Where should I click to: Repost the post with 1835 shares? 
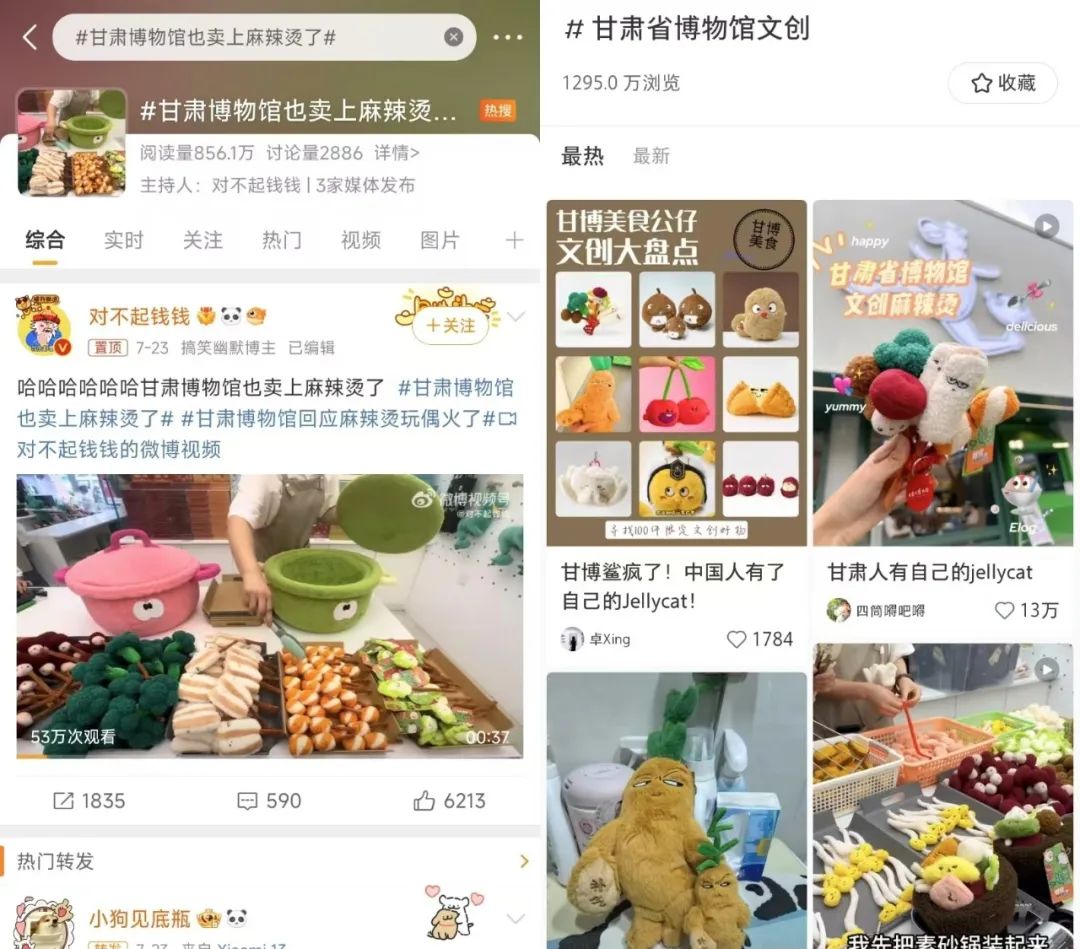(x=89, y=800)
